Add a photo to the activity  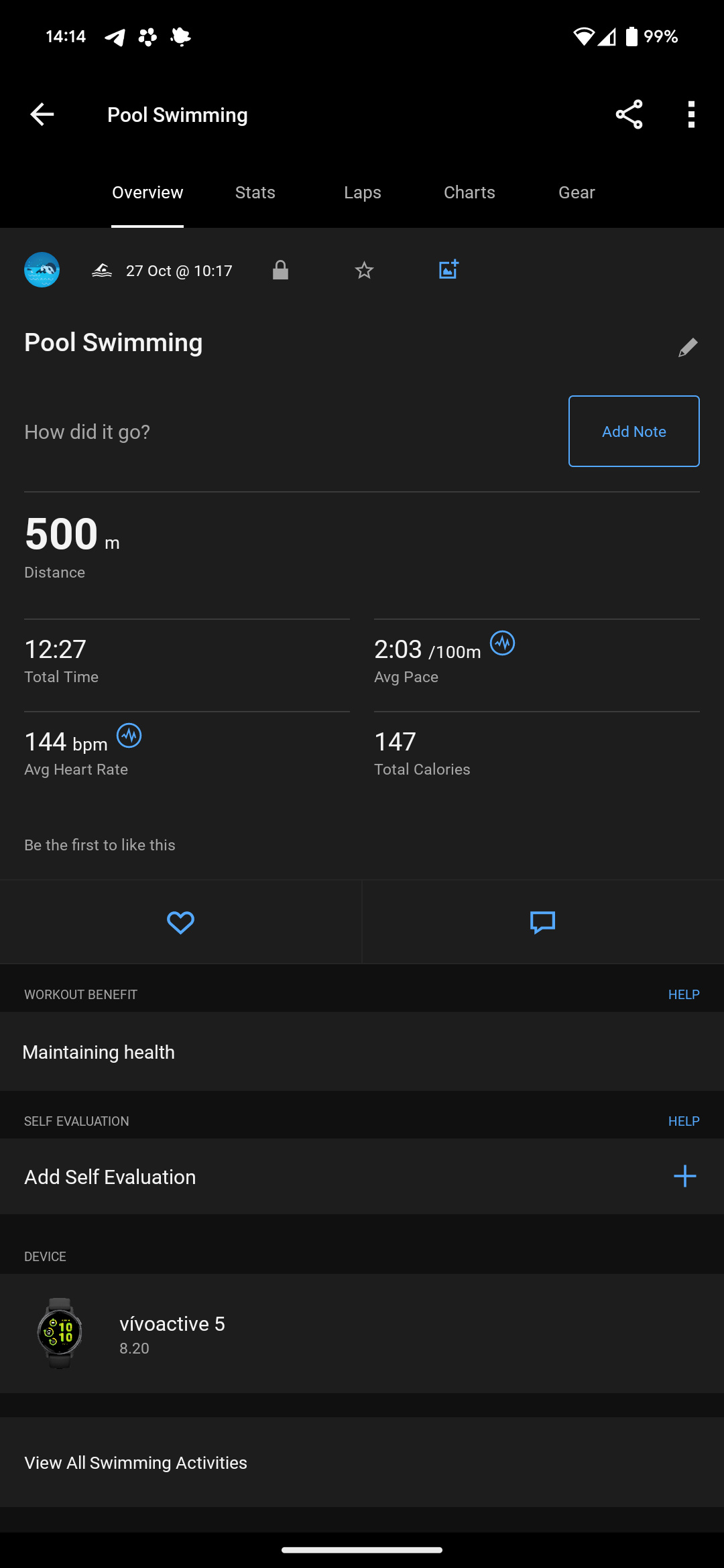(448, 269)
